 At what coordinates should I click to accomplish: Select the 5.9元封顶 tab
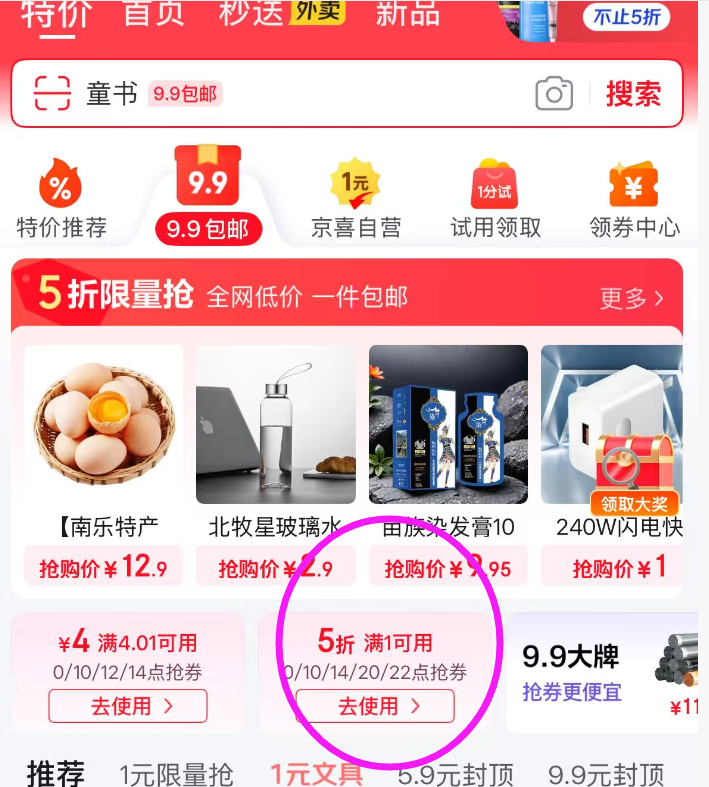click(x=455, y=773)
